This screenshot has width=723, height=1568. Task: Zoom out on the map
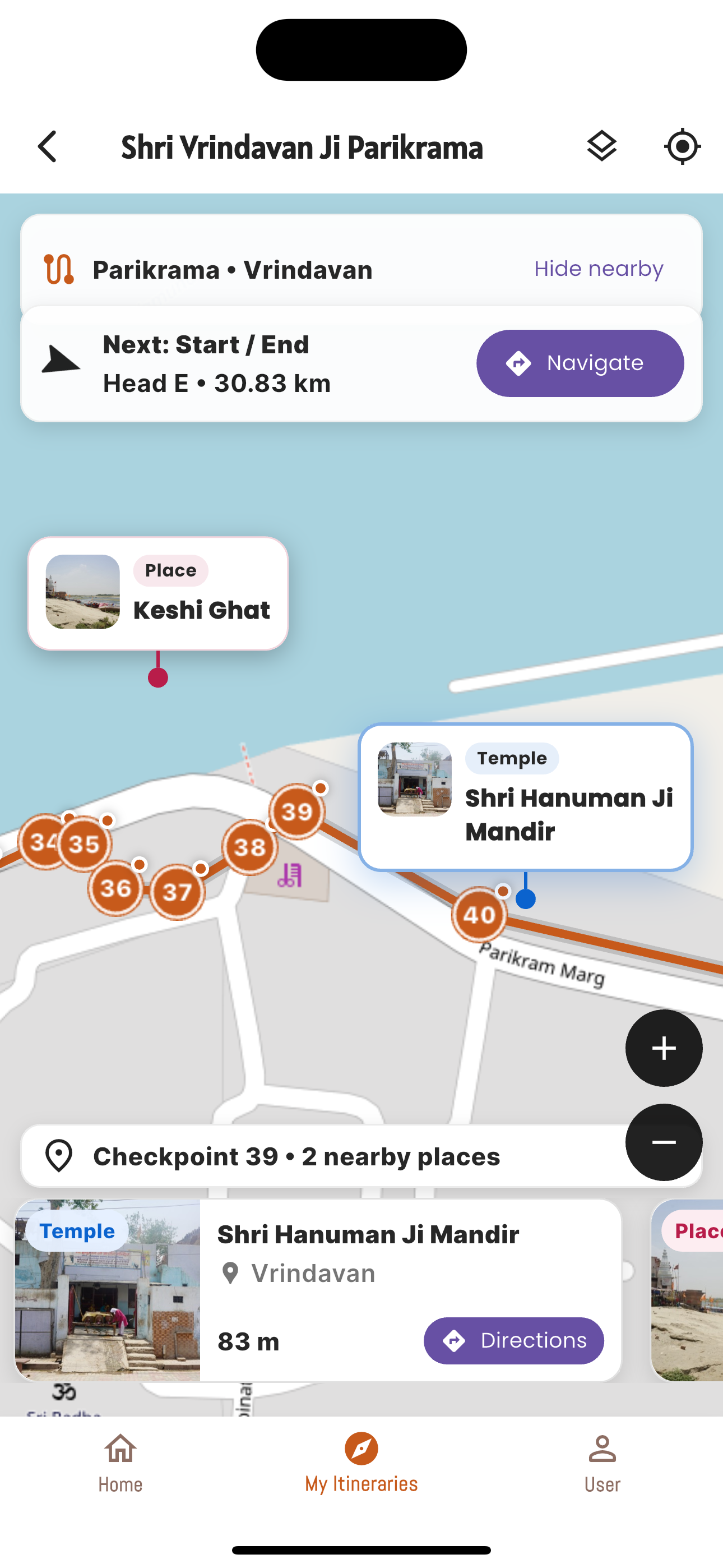click(x=664, y=1142)
